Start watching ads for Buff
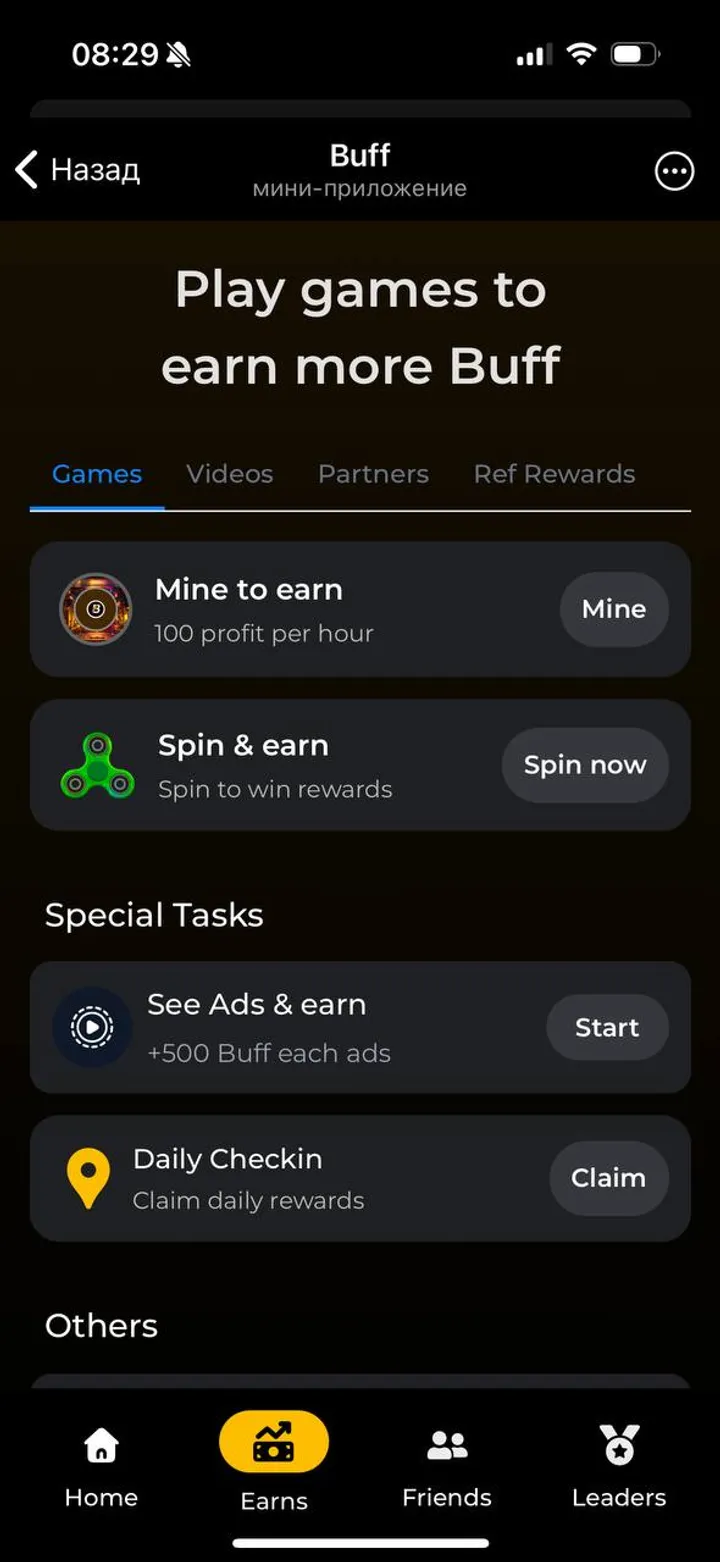Viewport: 720px width, 1562px height. (x=606, y=1027)
